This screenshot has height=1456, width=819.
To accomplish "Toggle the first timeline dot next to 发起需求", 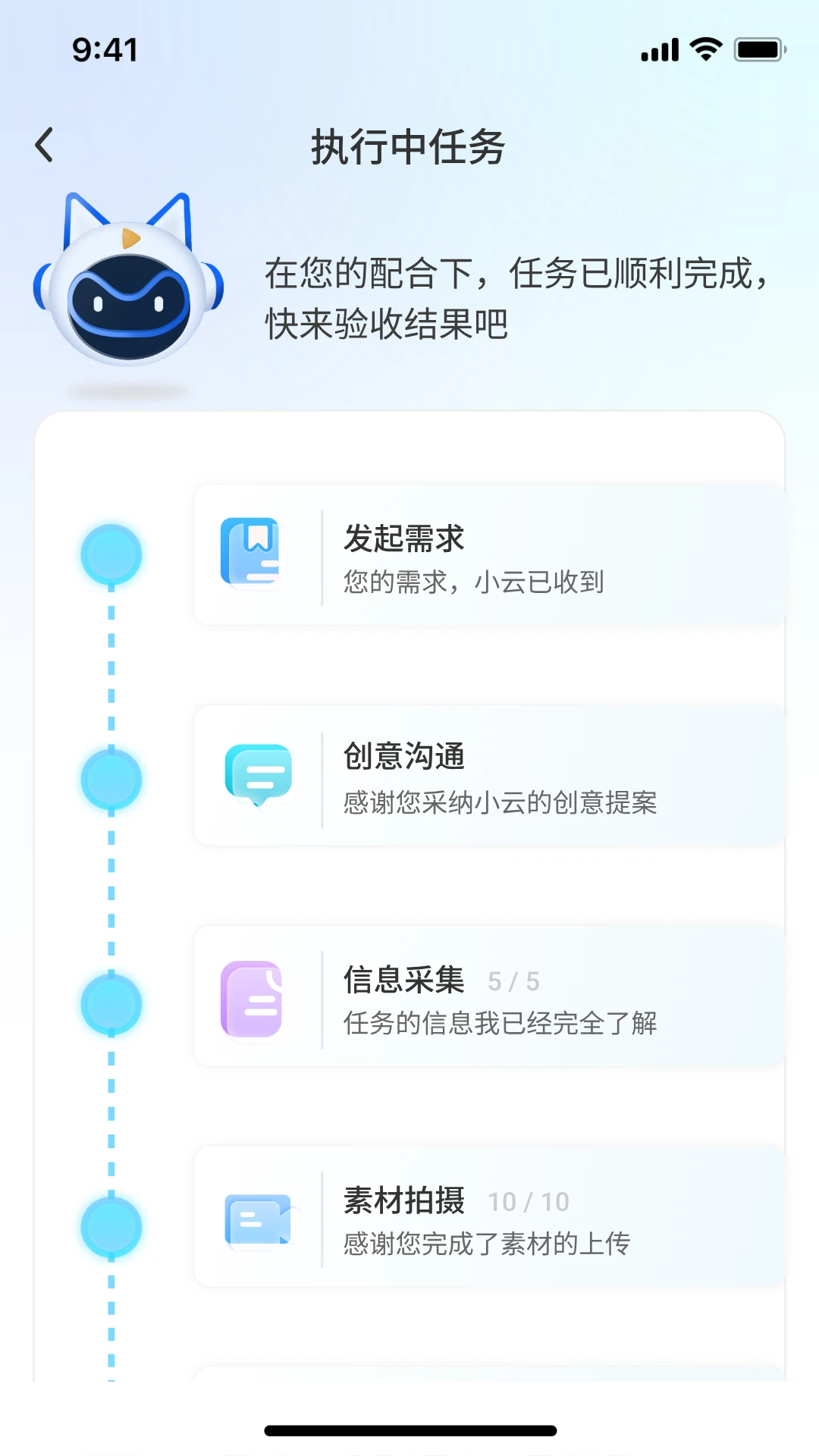I will click(111, 554).
